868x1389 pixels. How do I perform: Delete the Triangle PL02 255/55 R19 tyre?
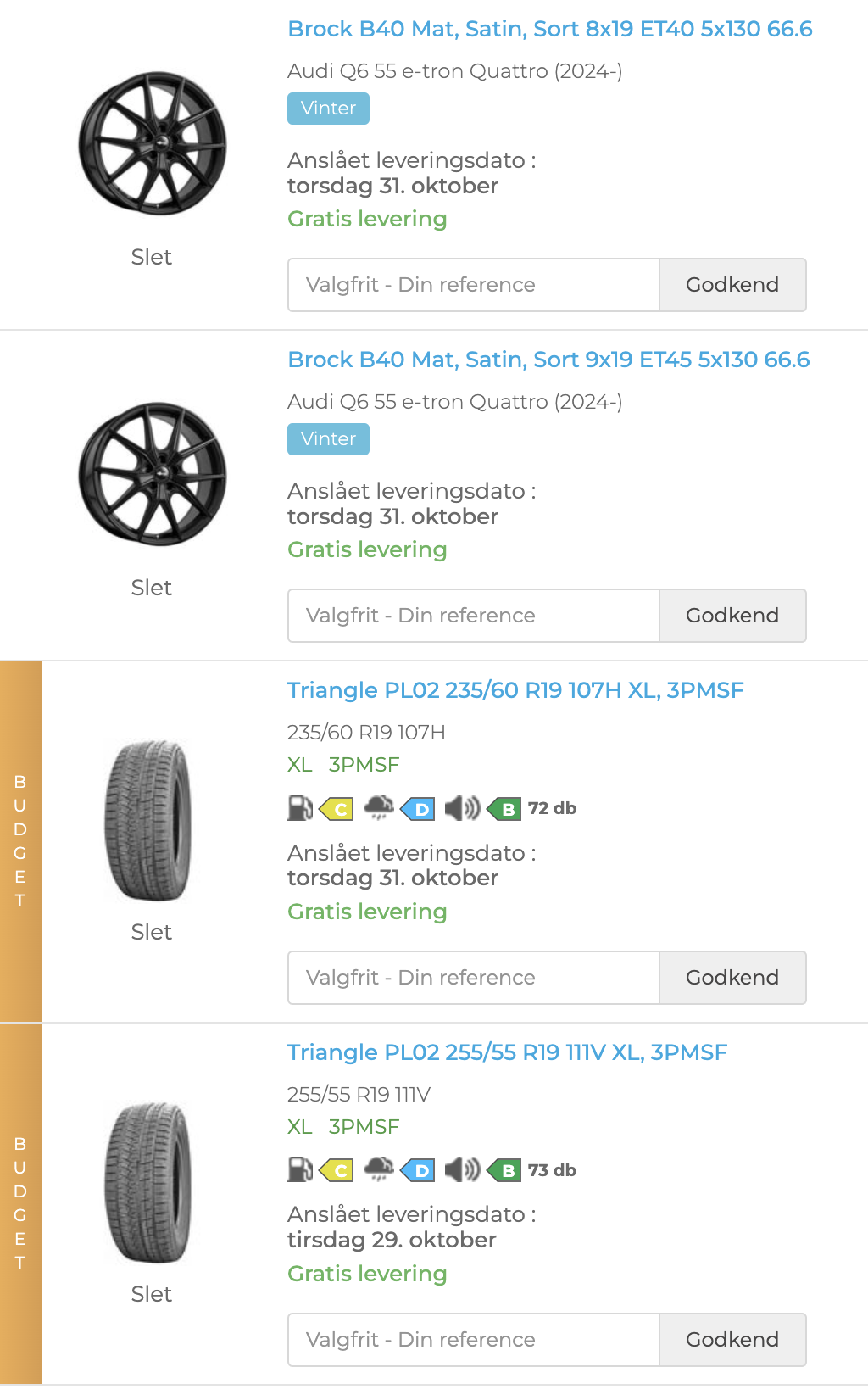[x=151, y=1294]
